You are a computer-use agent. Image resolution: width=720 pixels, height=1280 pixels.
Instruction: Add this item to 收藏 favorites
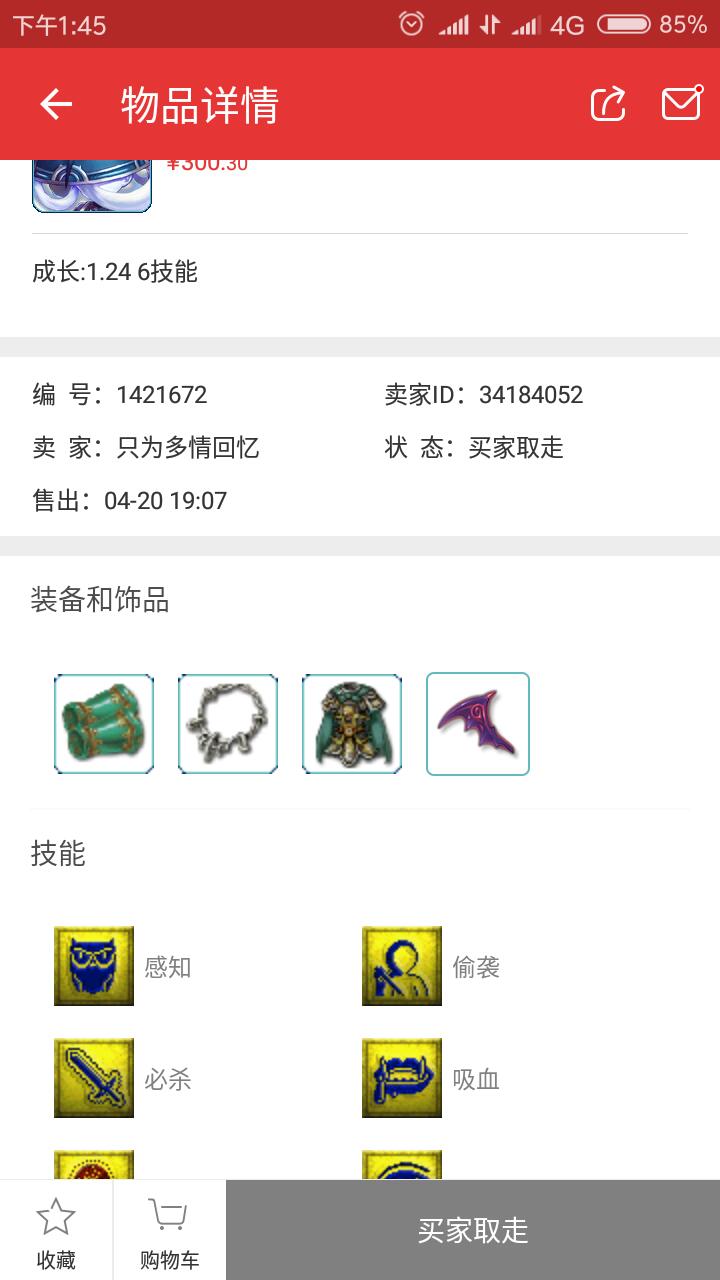point(56,1230)
